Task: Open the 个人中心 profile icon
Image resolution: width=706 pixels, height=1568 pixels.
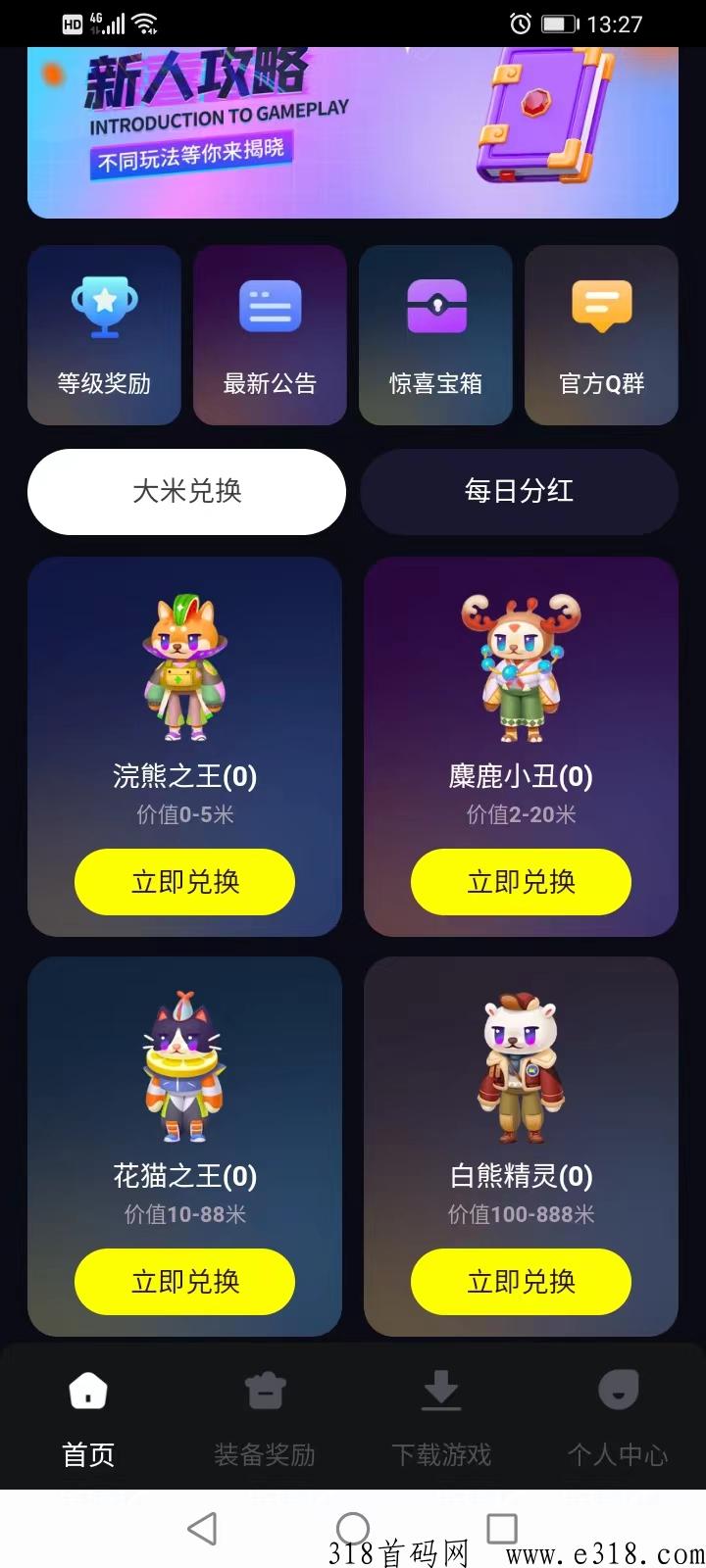Action: point(618,1389)
